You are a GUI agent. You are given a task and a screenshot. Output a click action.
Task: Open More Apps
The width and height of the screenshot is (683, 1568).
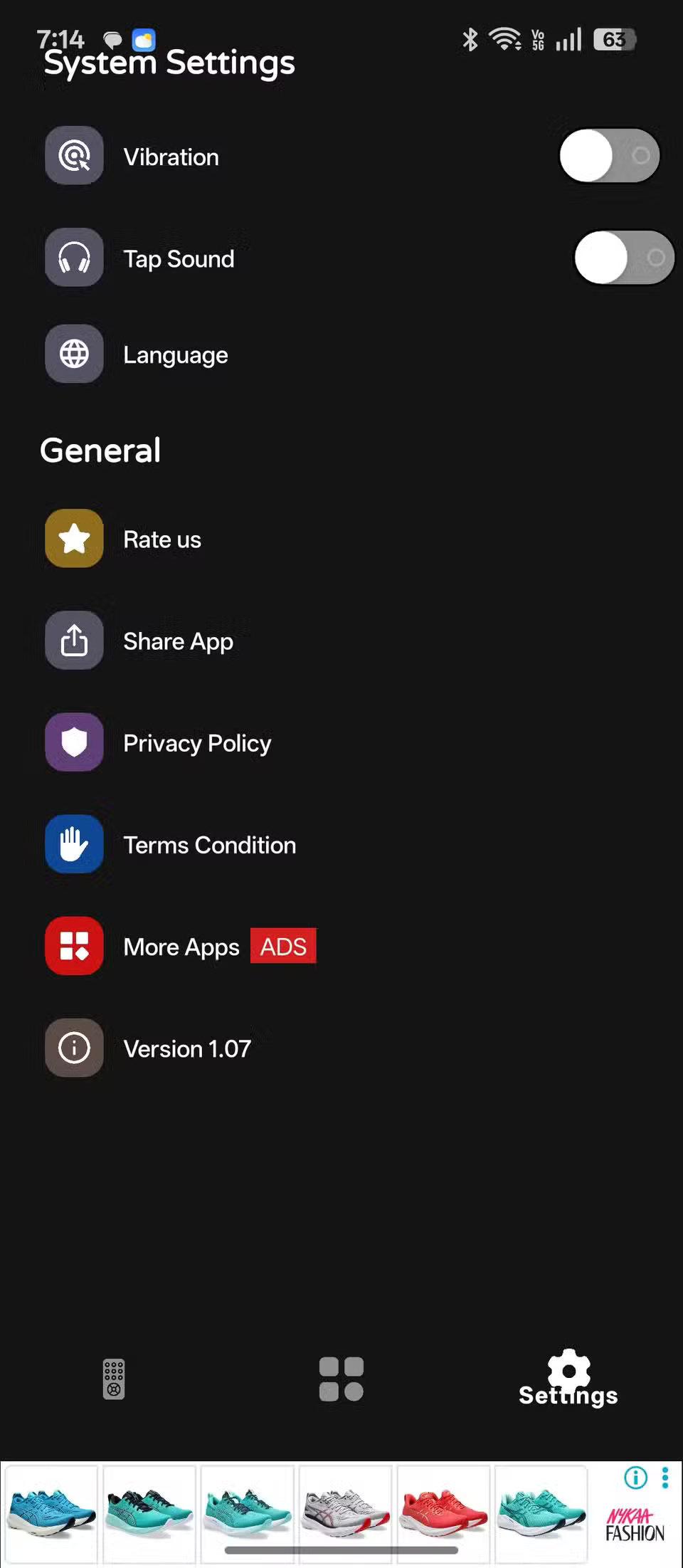181,947
